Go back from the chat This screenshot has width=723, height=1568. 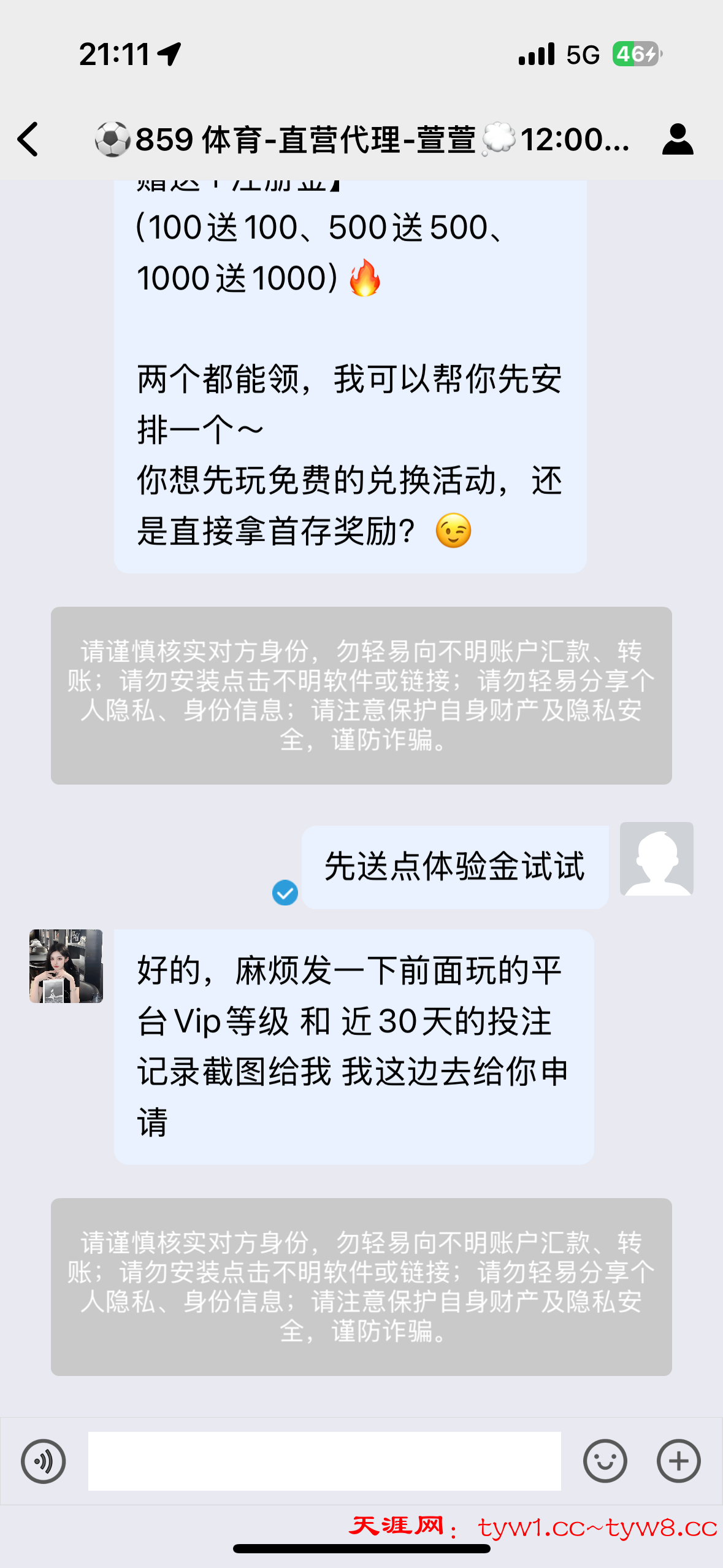[x=28, y=139]
